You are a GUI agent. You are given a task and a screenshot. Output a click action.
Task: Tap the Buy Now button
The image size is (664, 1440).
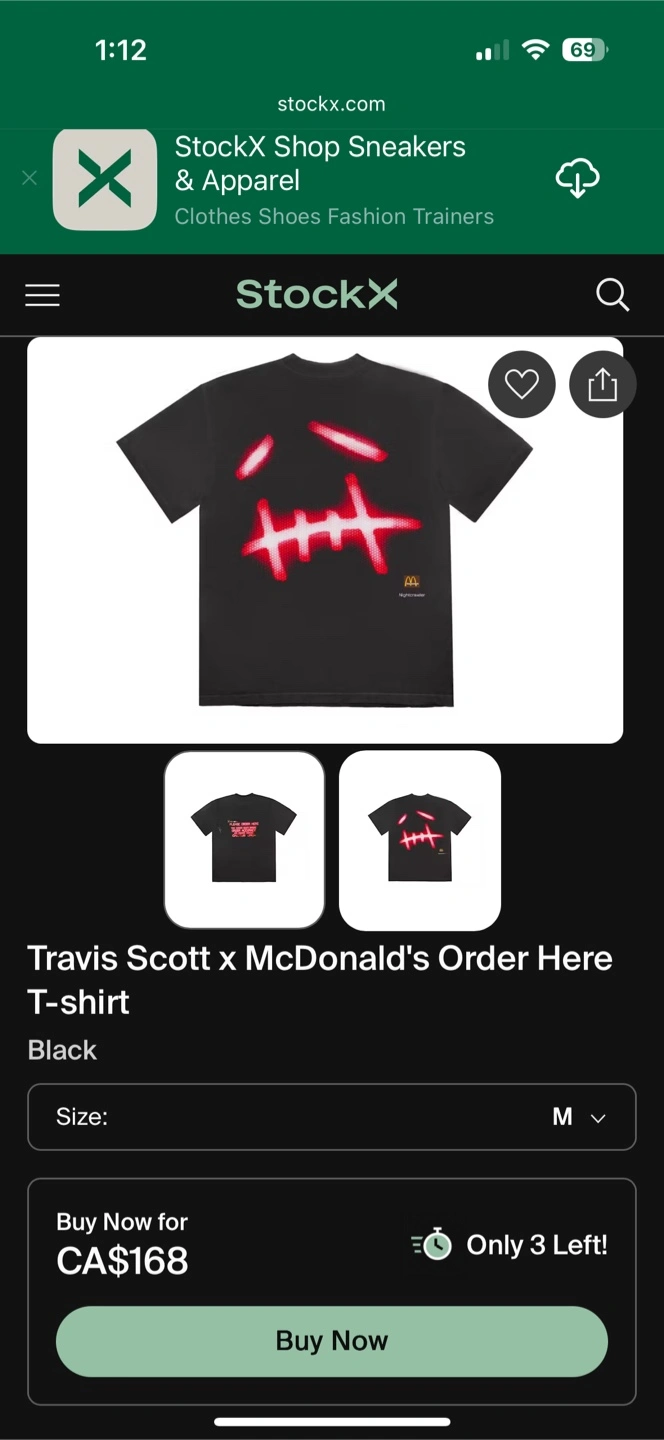coord(332,1341)
